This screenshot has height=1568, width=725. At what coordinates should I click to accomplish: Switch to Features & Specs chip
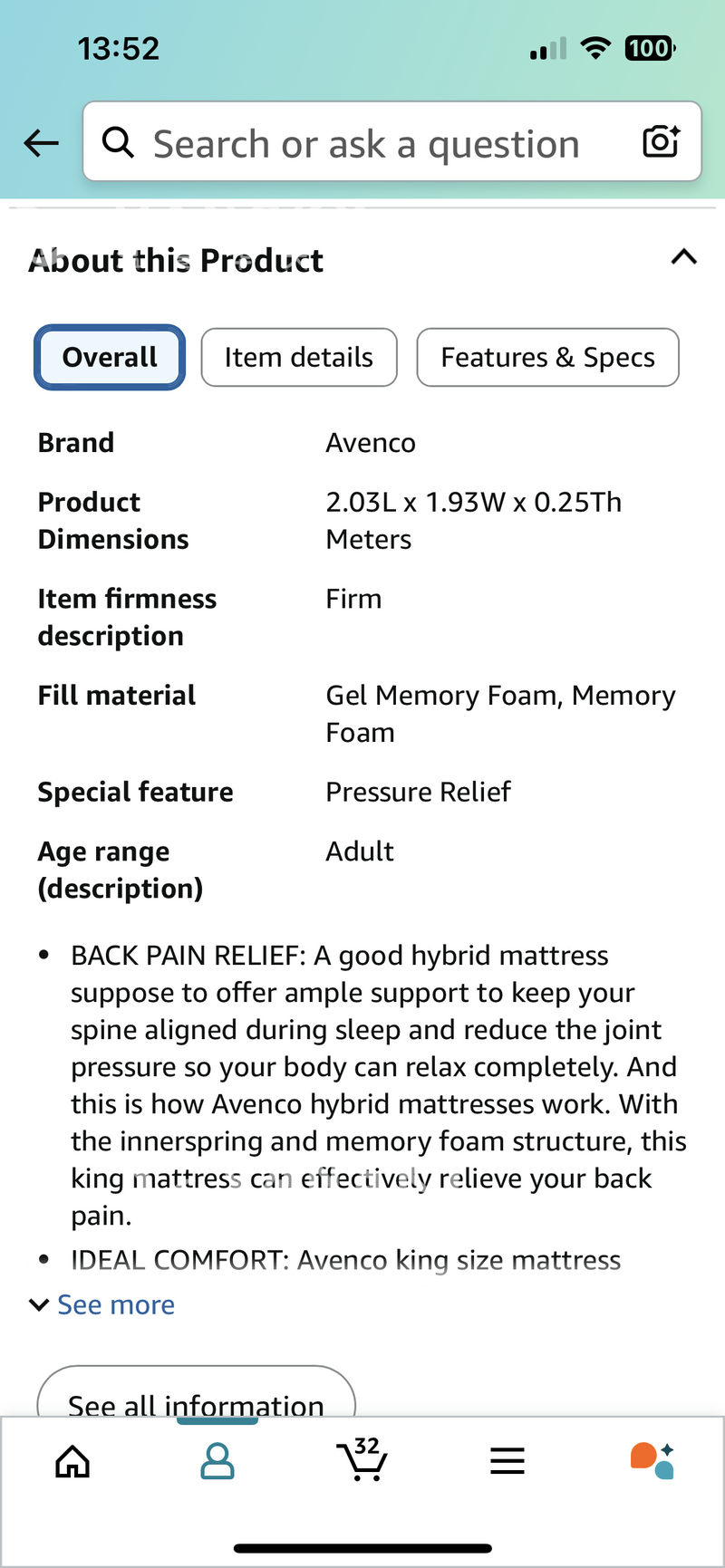click(x=547, y=357)
